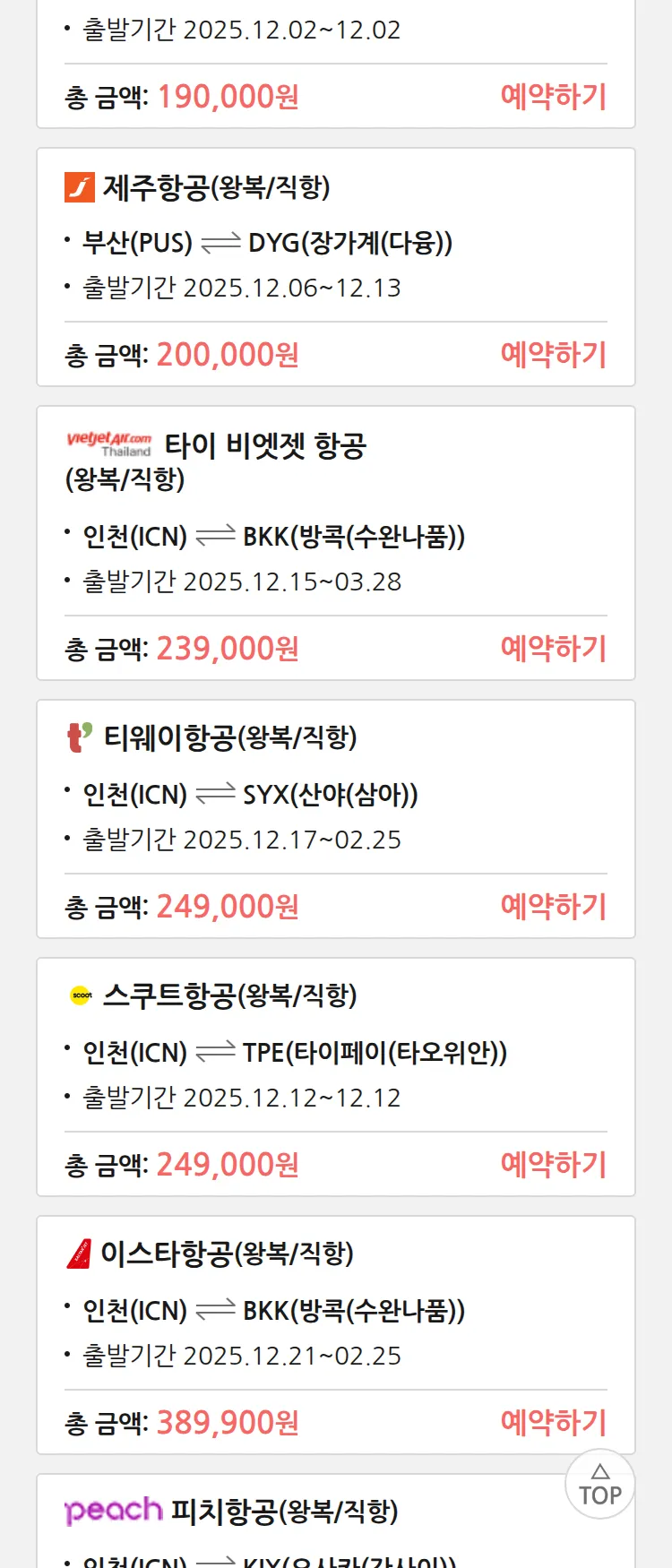672x1568 pixels.
Task: Tap 예약하기 on the 티웨이항공 card
Action: coord(553,907)
